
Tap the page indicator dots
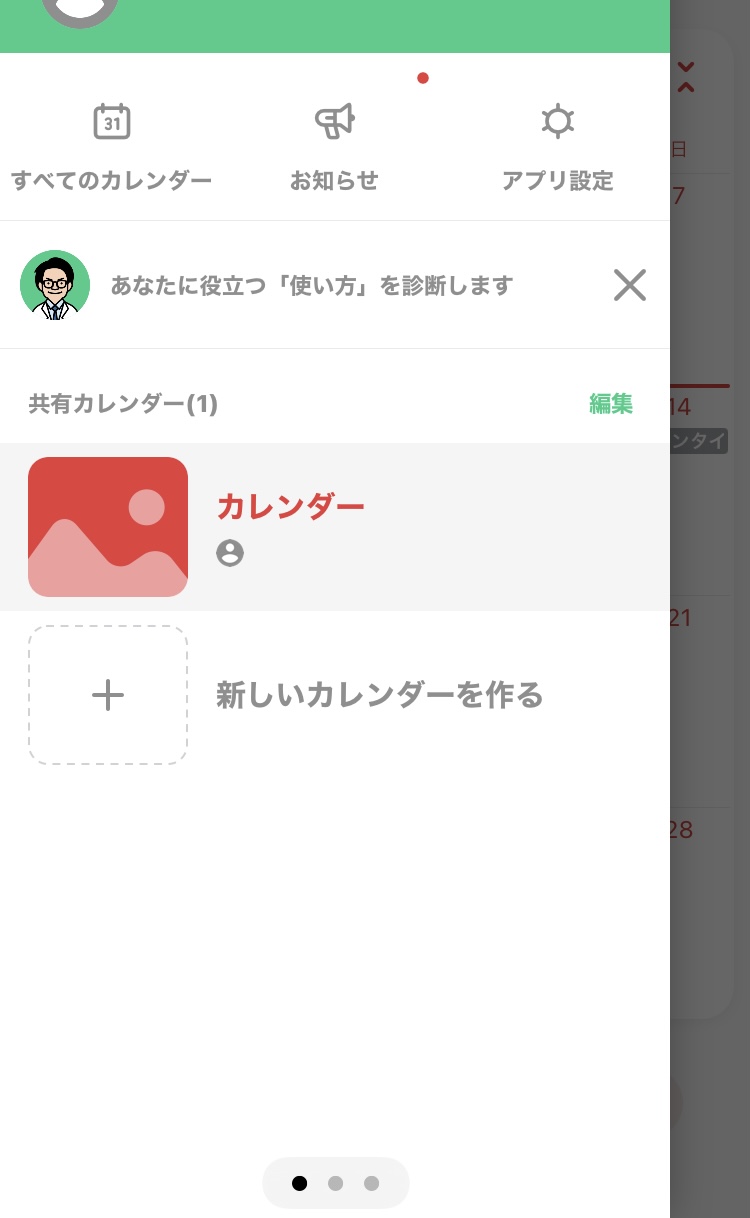point(336,1183)
